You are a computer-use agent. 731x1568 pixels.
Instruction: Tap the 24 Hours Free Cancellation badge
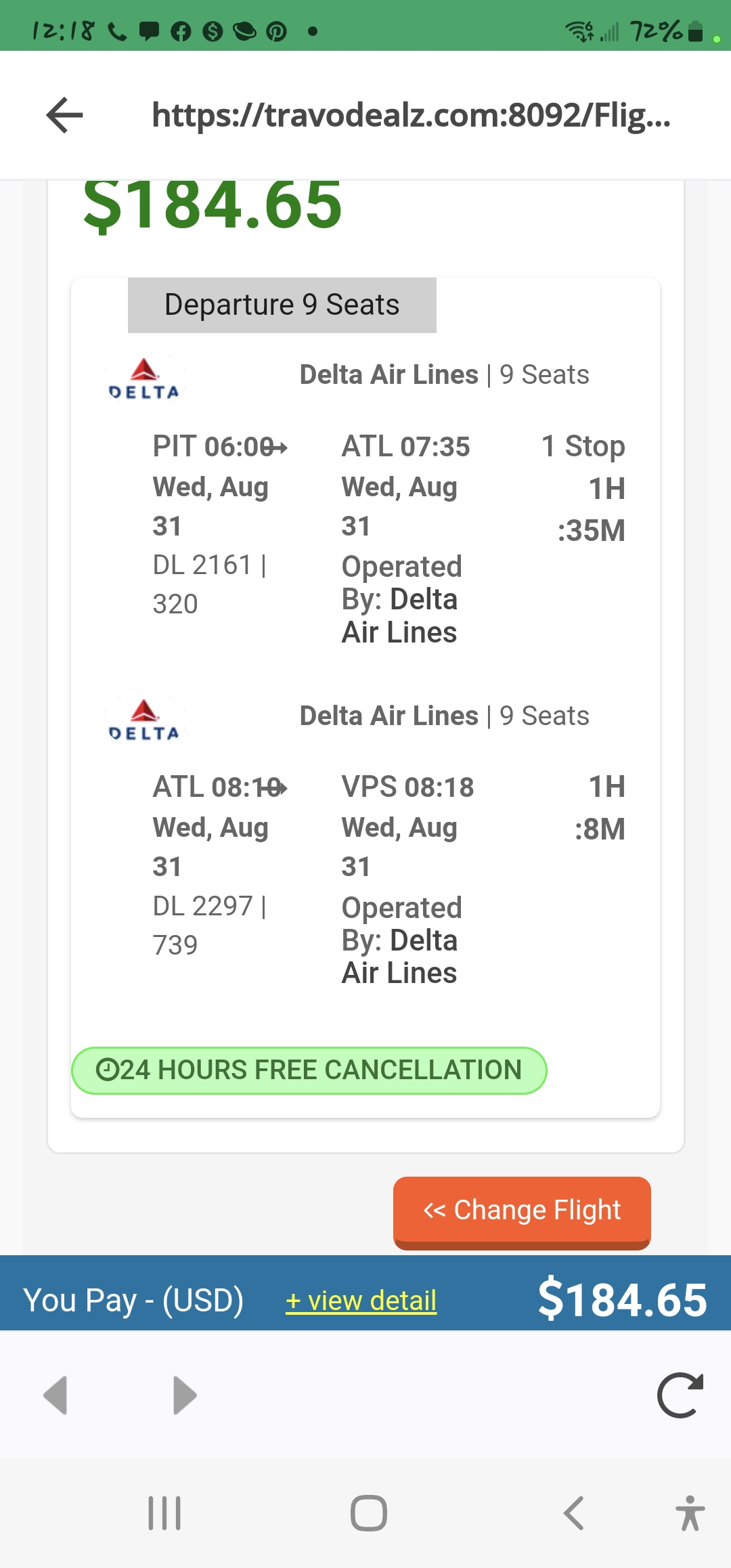[309, 1070]
